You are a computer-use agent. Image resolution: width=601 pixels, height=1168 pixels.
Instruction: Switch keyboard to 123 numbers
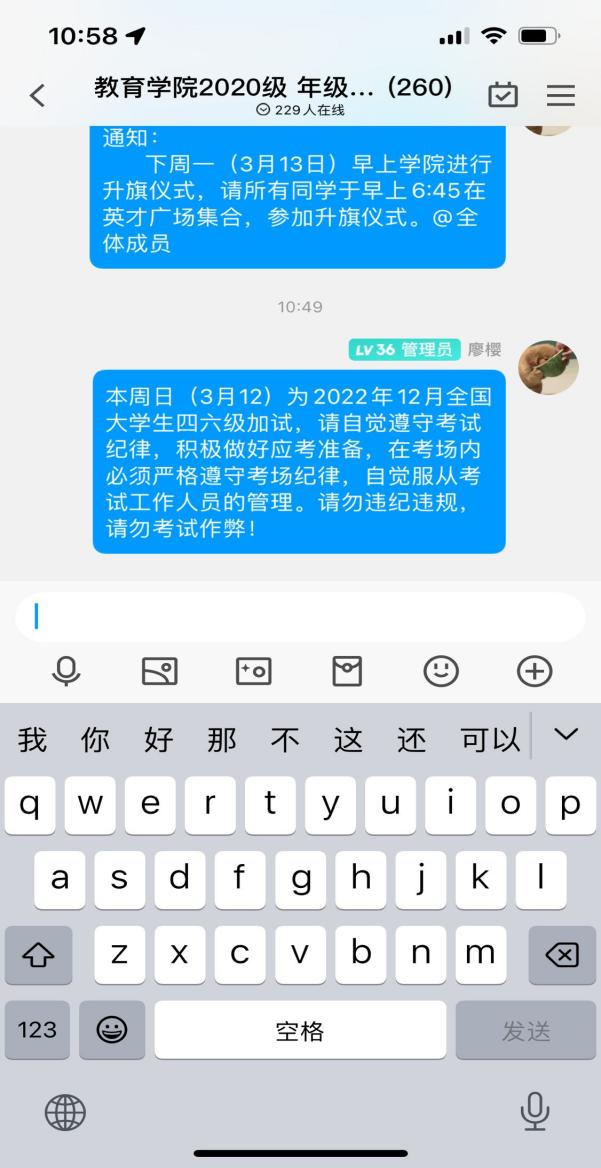(37, 1030)
